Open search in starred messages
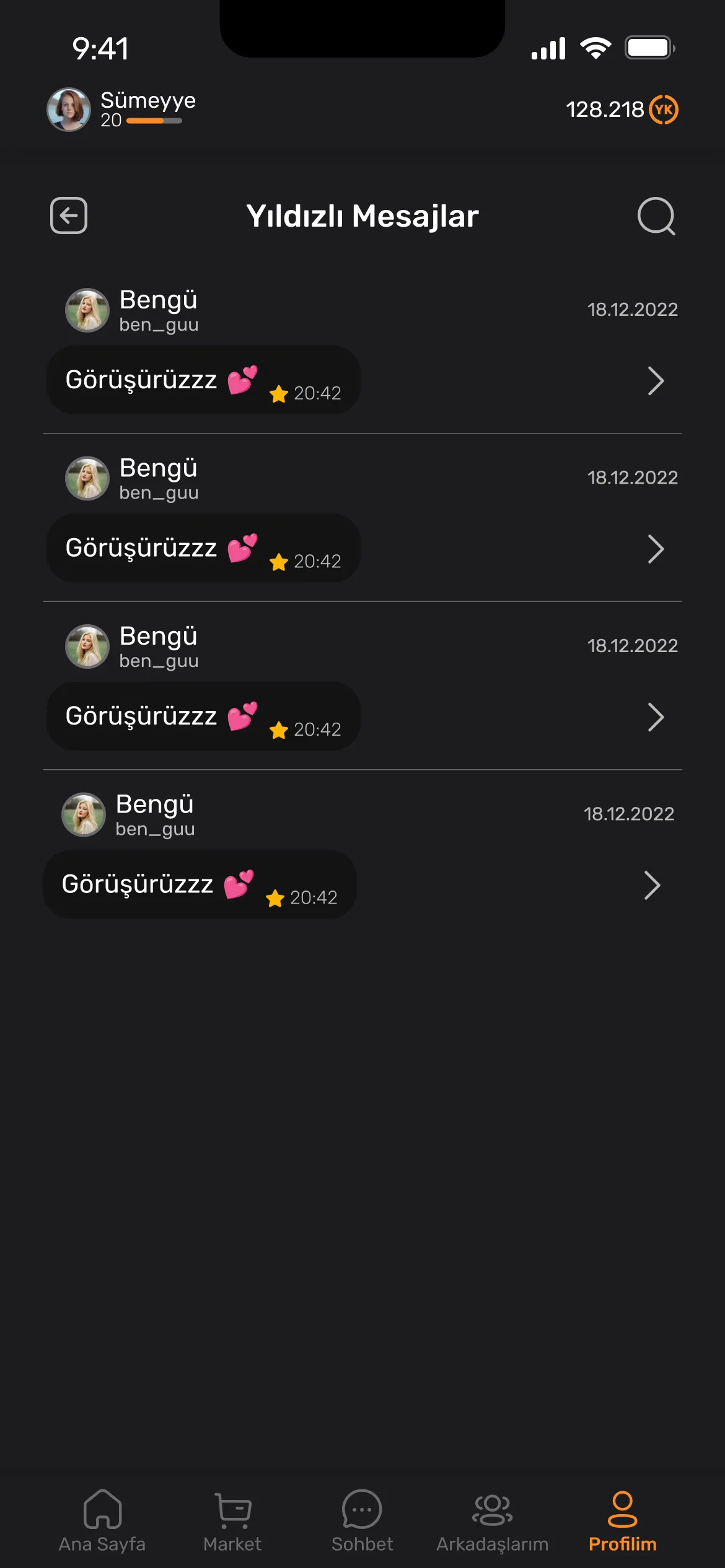 coord(656,216)
